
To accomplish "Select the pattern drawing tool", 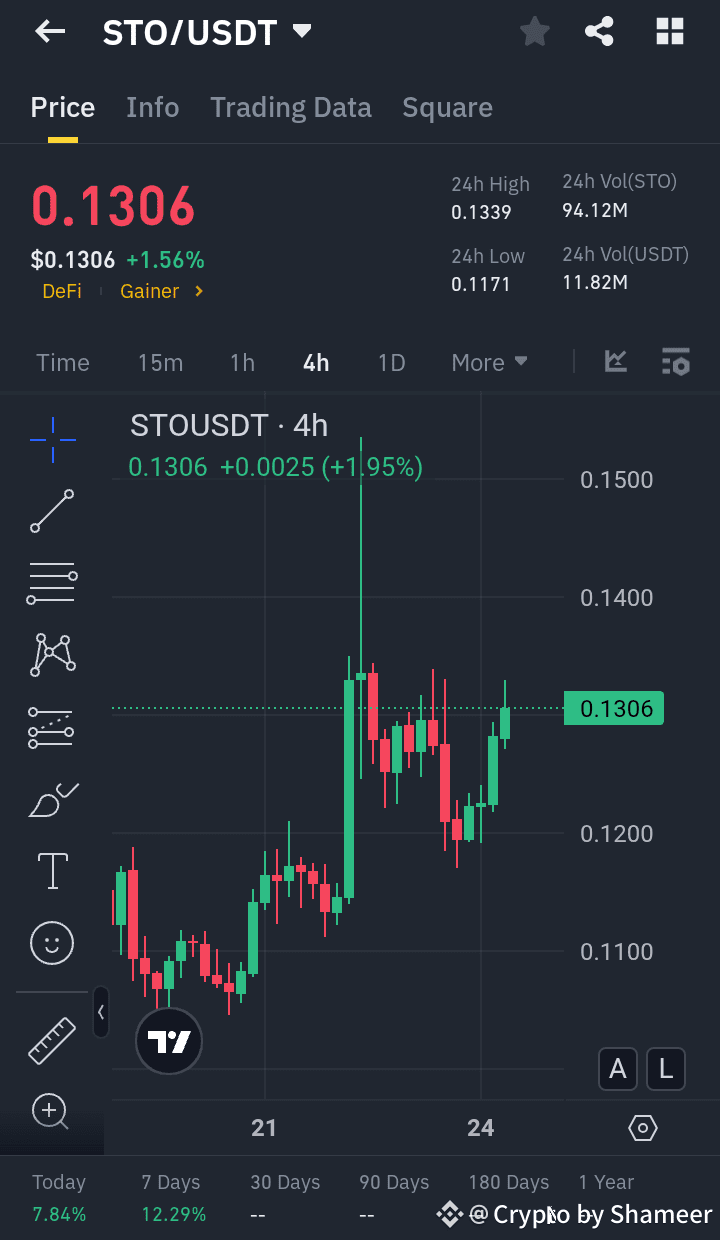I will pyautogui.click(x=51, y=655).
